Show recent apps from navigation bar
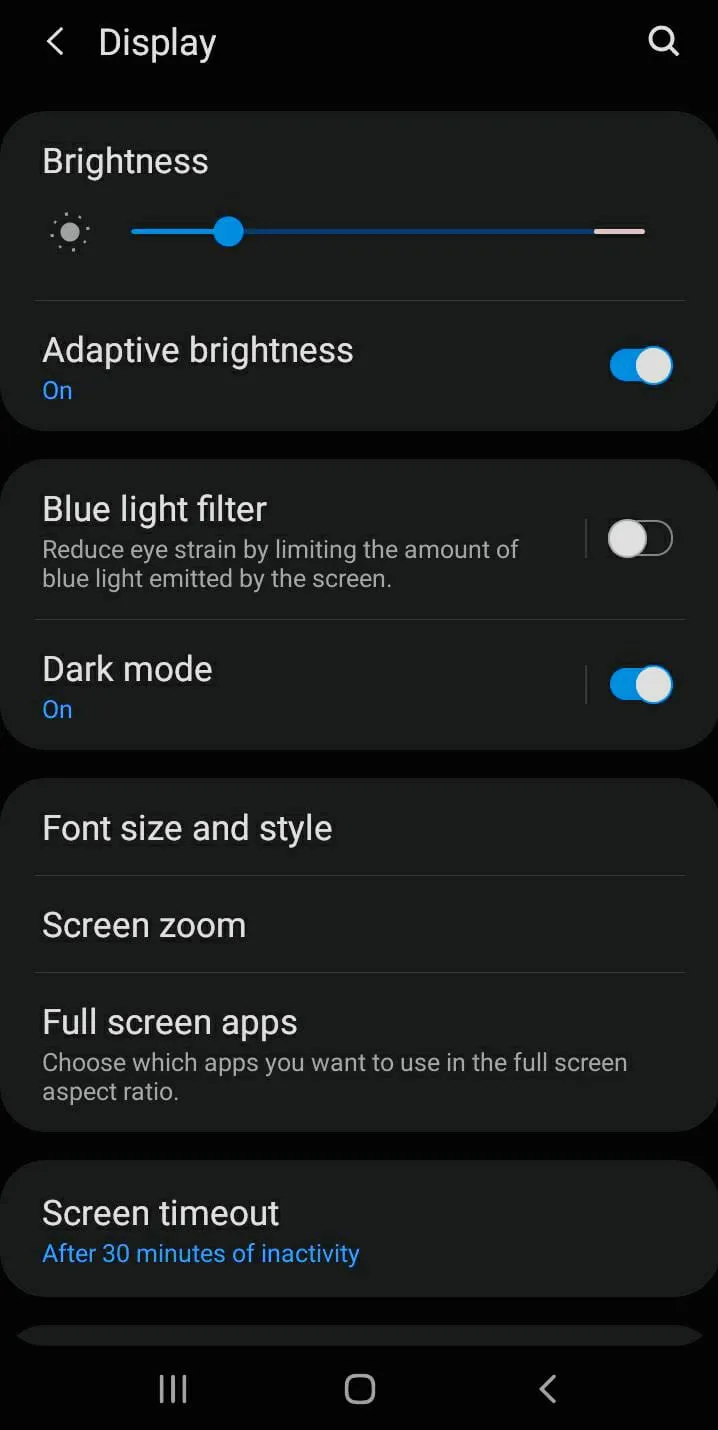The width and height of the screenshot is (718, 1430). click(x=173, y=1388)
